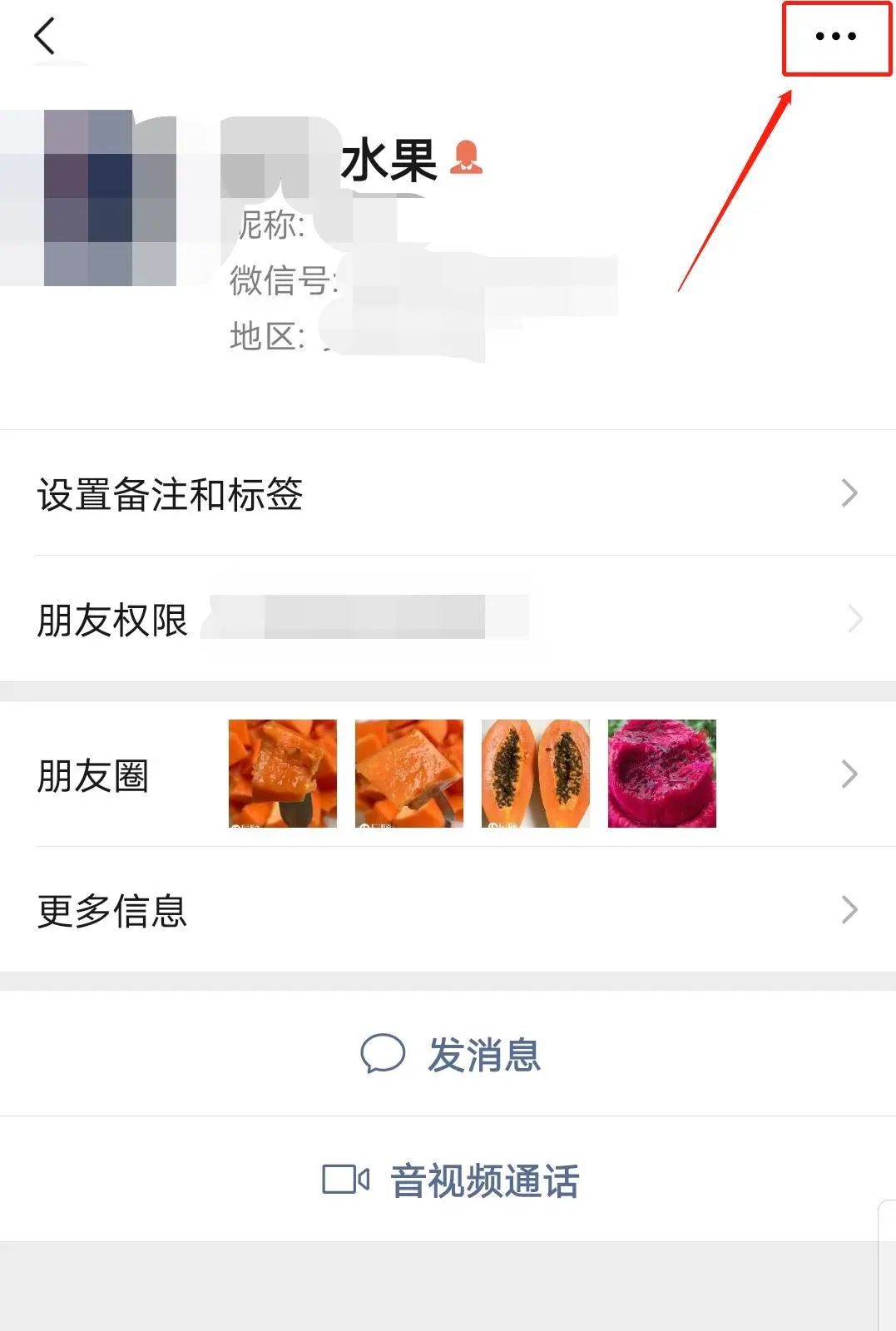Image resolution: width=896 pixels, height=1331 pixels.
Task: Start 音视频通话 call
Action: 450,1180
